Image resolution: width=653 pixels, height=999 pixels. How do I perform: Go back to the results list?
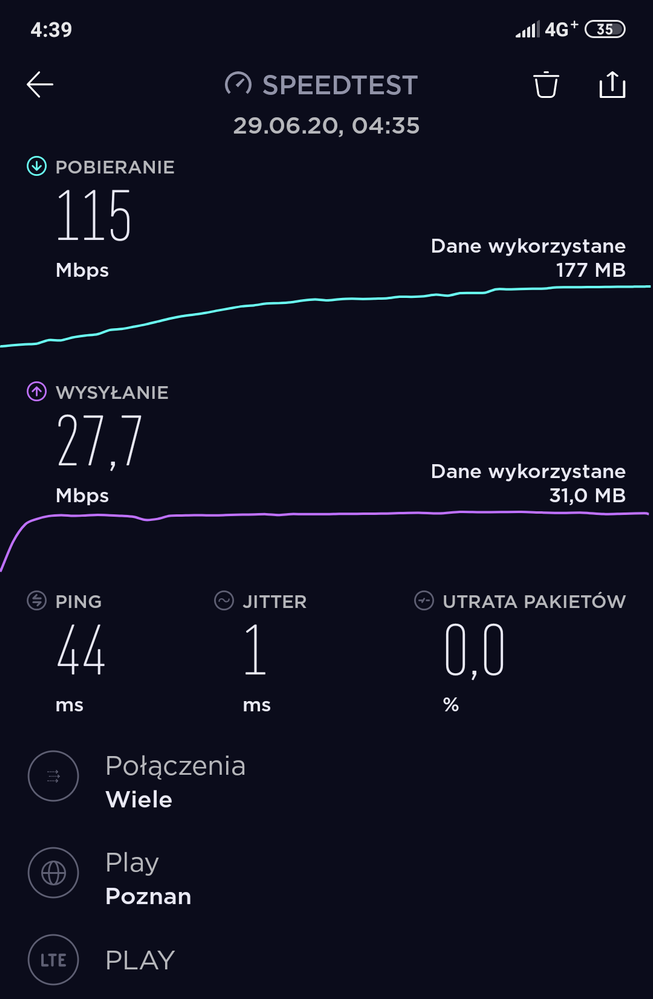[40, 85]
